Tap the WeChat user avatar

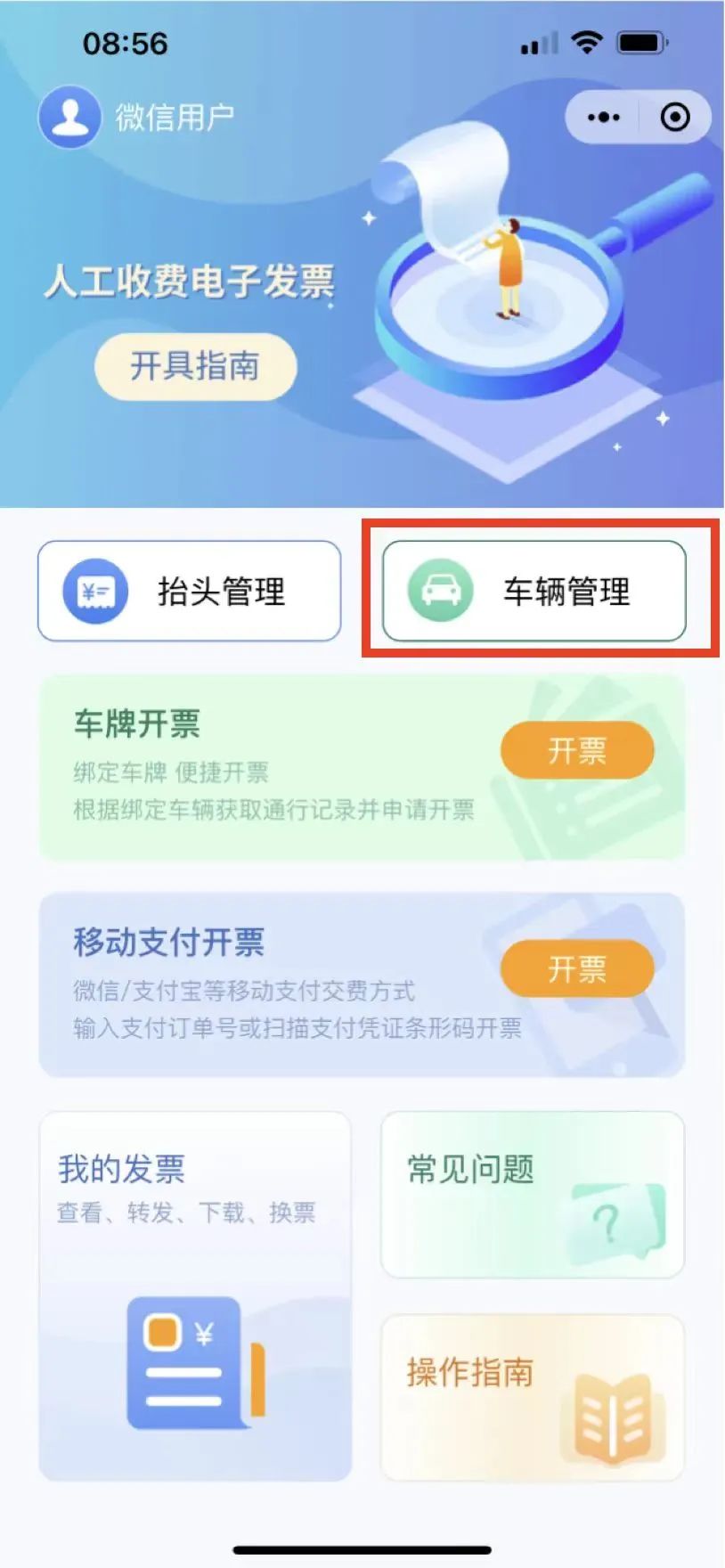pyautogui.click(x=69, y=117)
